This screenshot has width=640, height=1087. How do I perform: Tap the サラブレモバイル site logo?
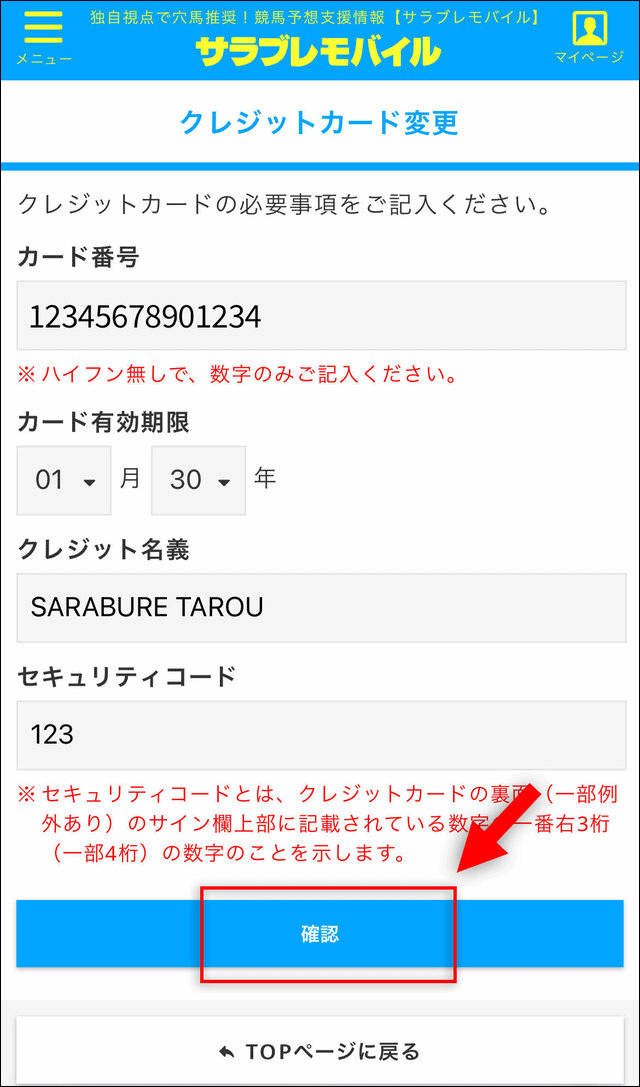[x=318, y=51]
